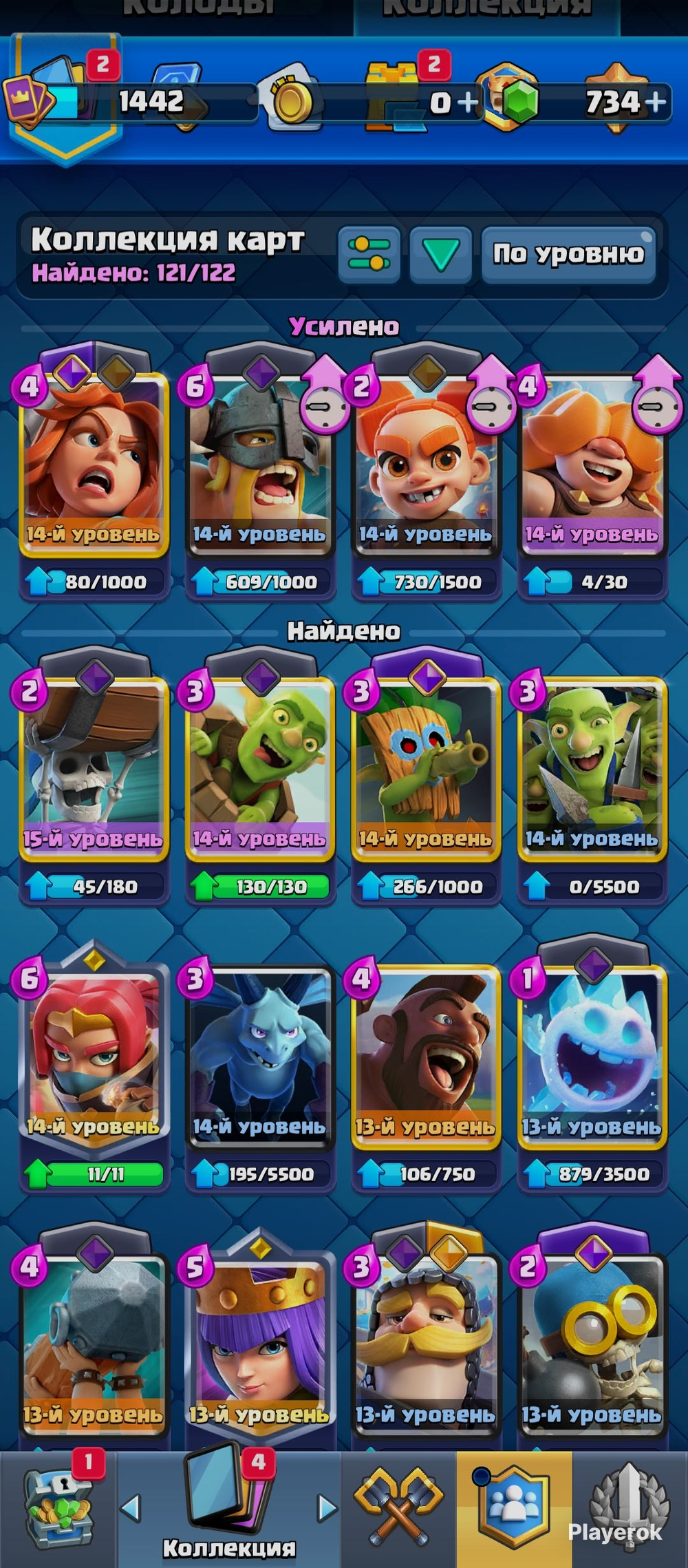Add gold with the plus next to 0

pos(468,103)
